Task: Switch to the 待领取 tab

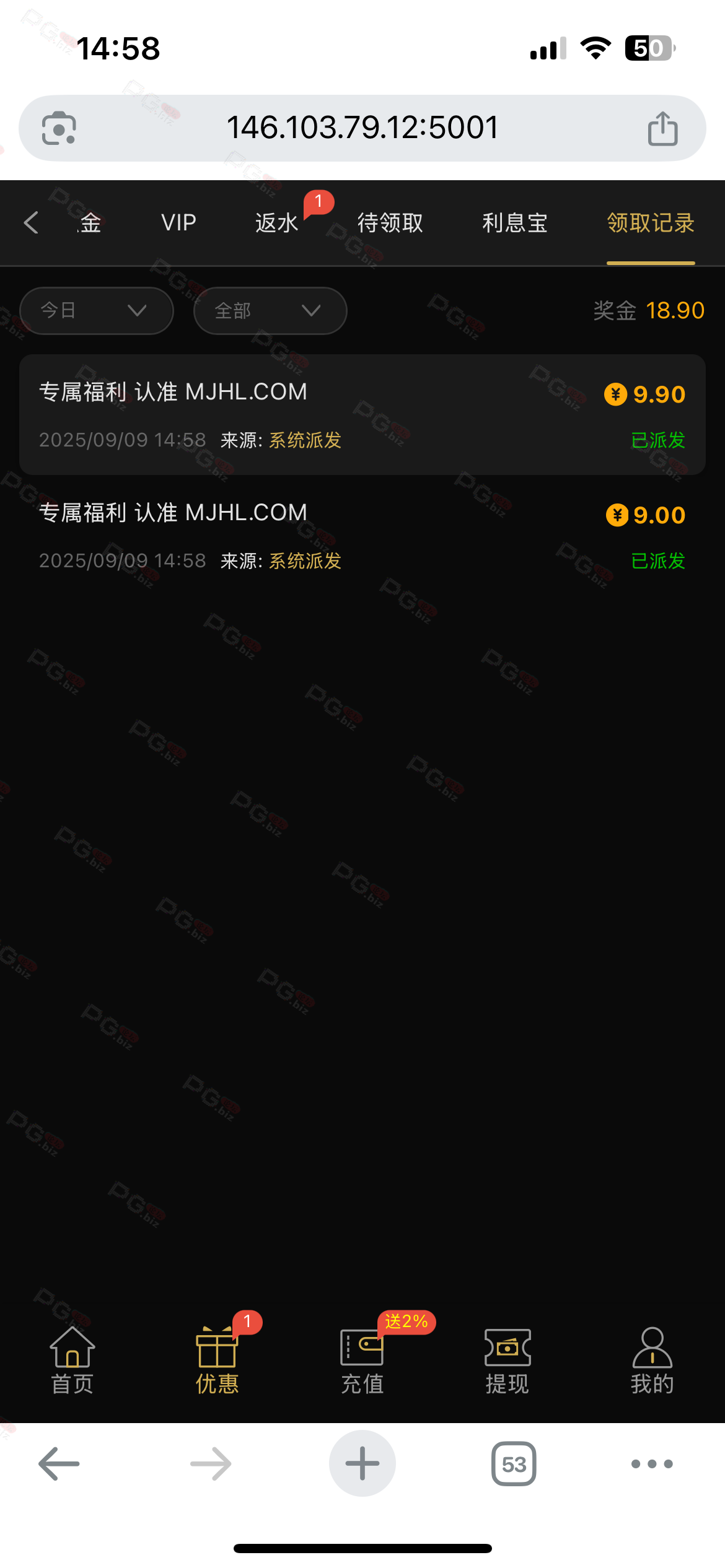Action: pyautogui.click(x=390, y=222)
